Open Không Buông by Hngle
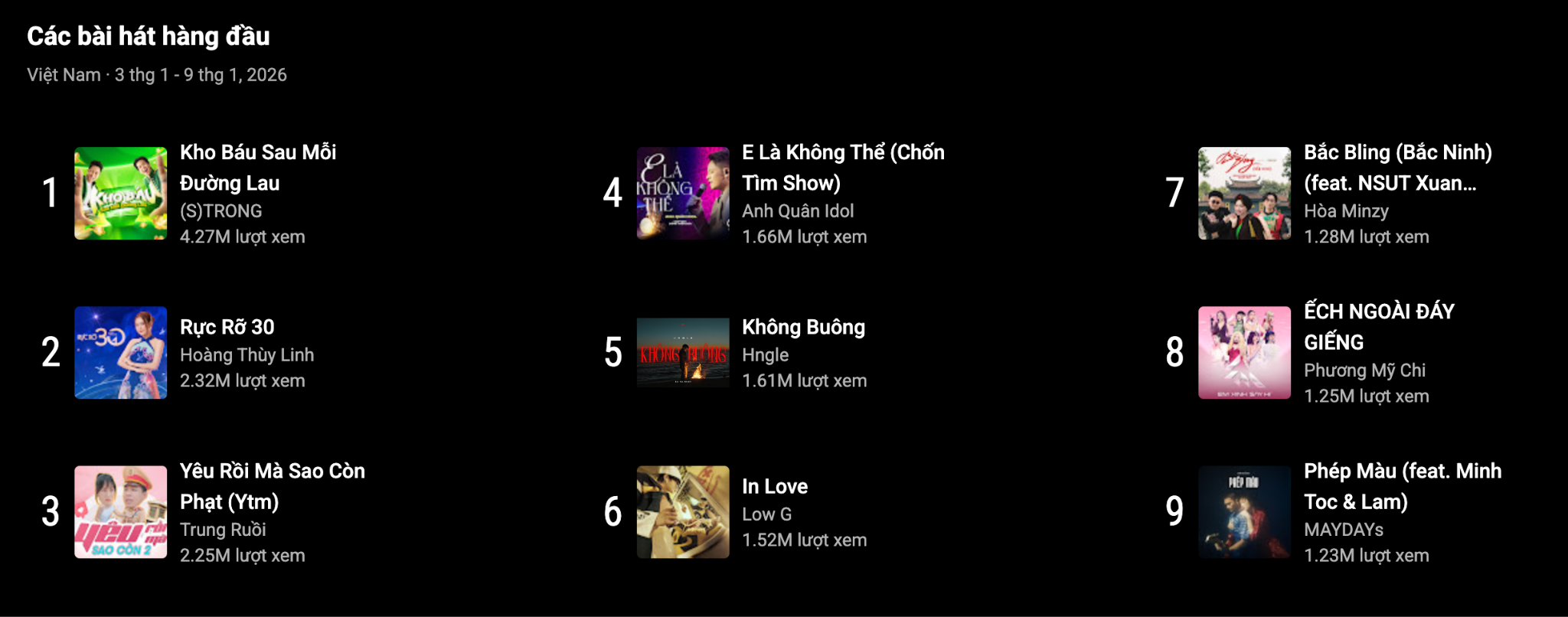Screen dimensions: 1568x617 click(x=803, y=328)
